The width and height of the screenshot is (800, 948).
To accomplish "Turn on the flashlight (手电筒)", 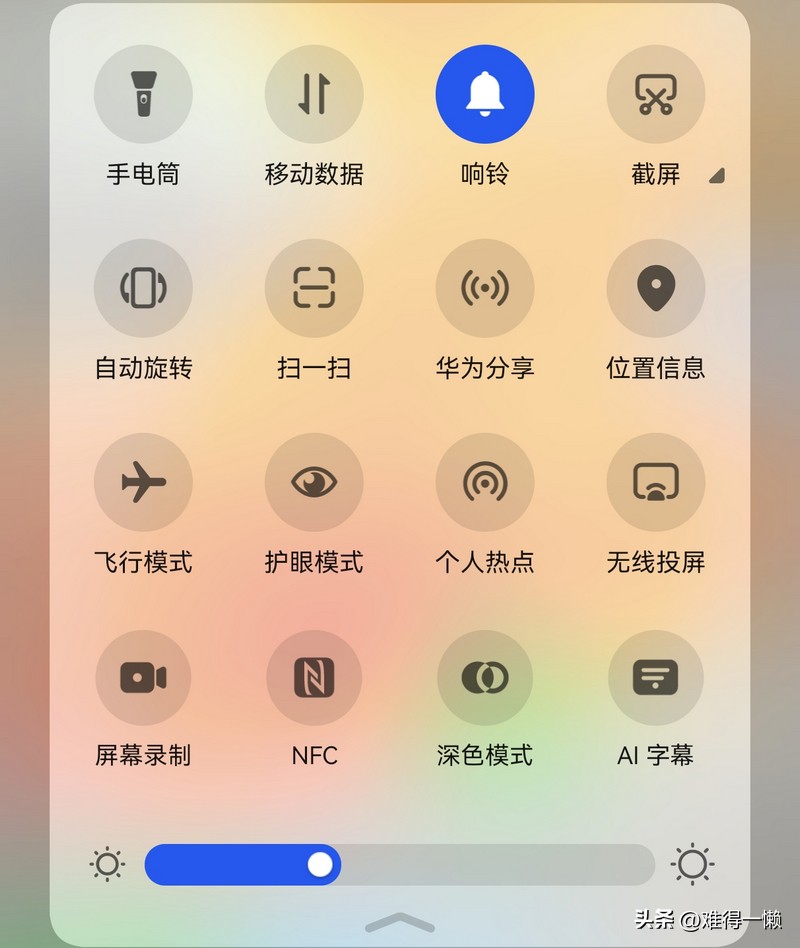I will [x=143, y=93].
